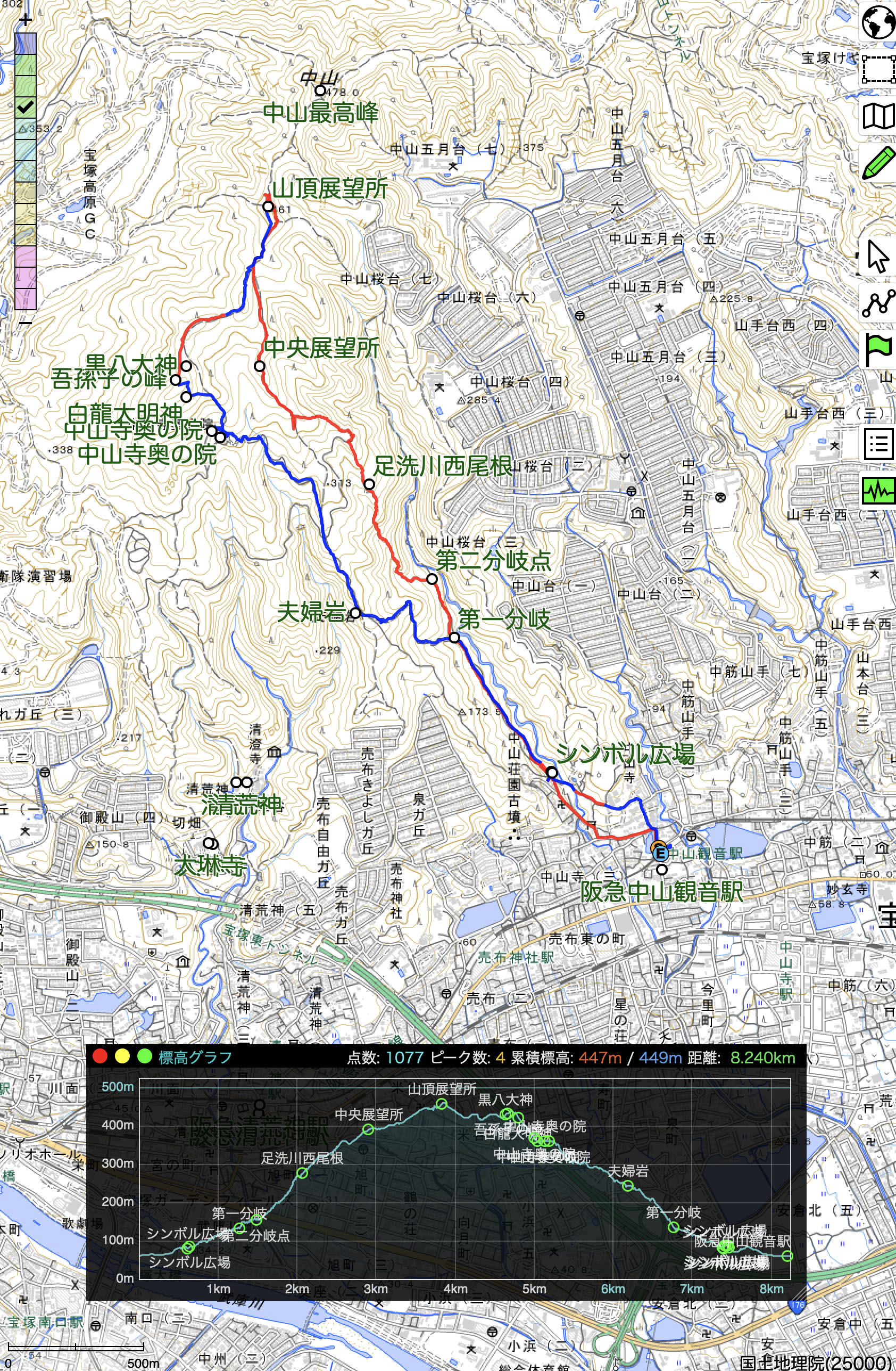Tap the green flag waypoint tool
This screenshot has height=1371, width=896.
(878, 350)
